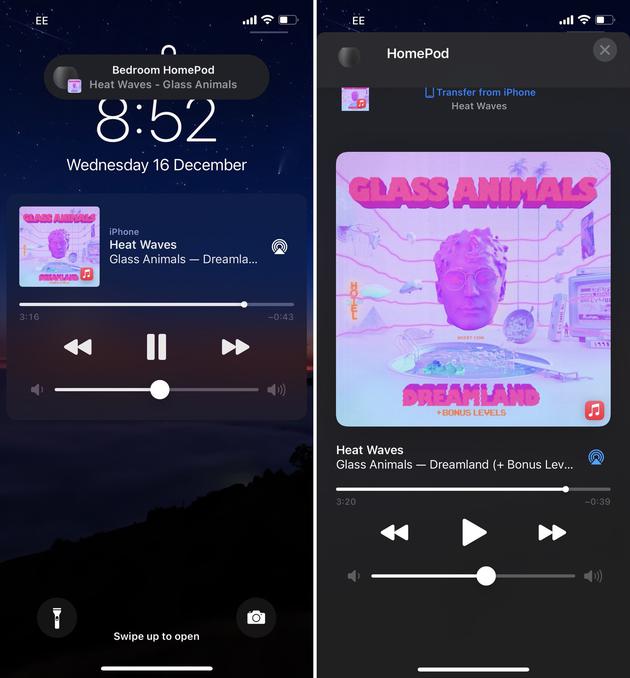Adjust the HomePod card volume slider

(x=486, y=576)
